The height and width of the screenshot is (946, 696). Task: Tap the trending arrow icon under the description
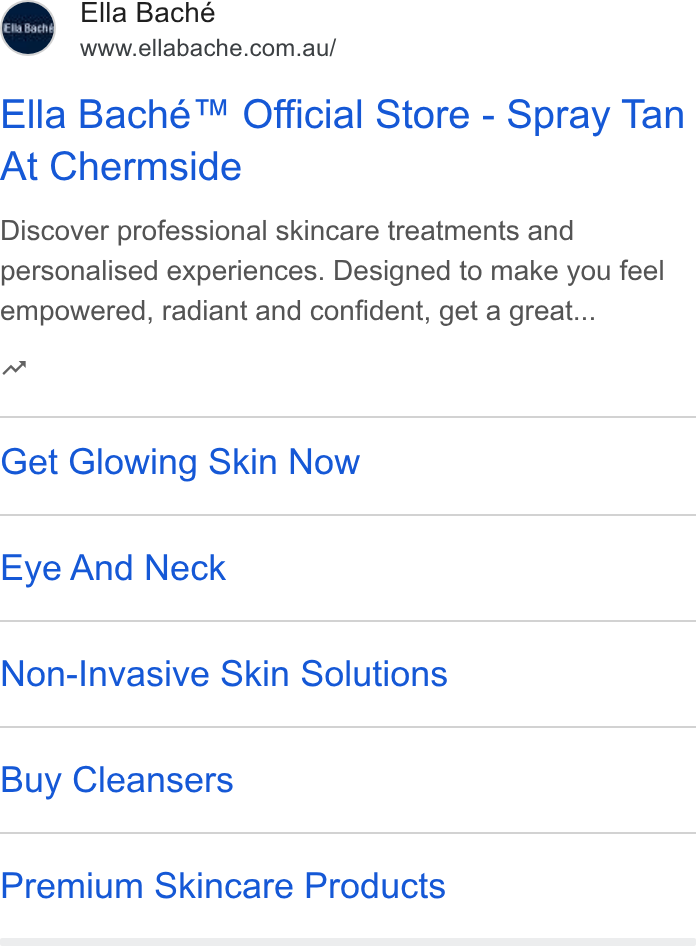tap(14, 367)
